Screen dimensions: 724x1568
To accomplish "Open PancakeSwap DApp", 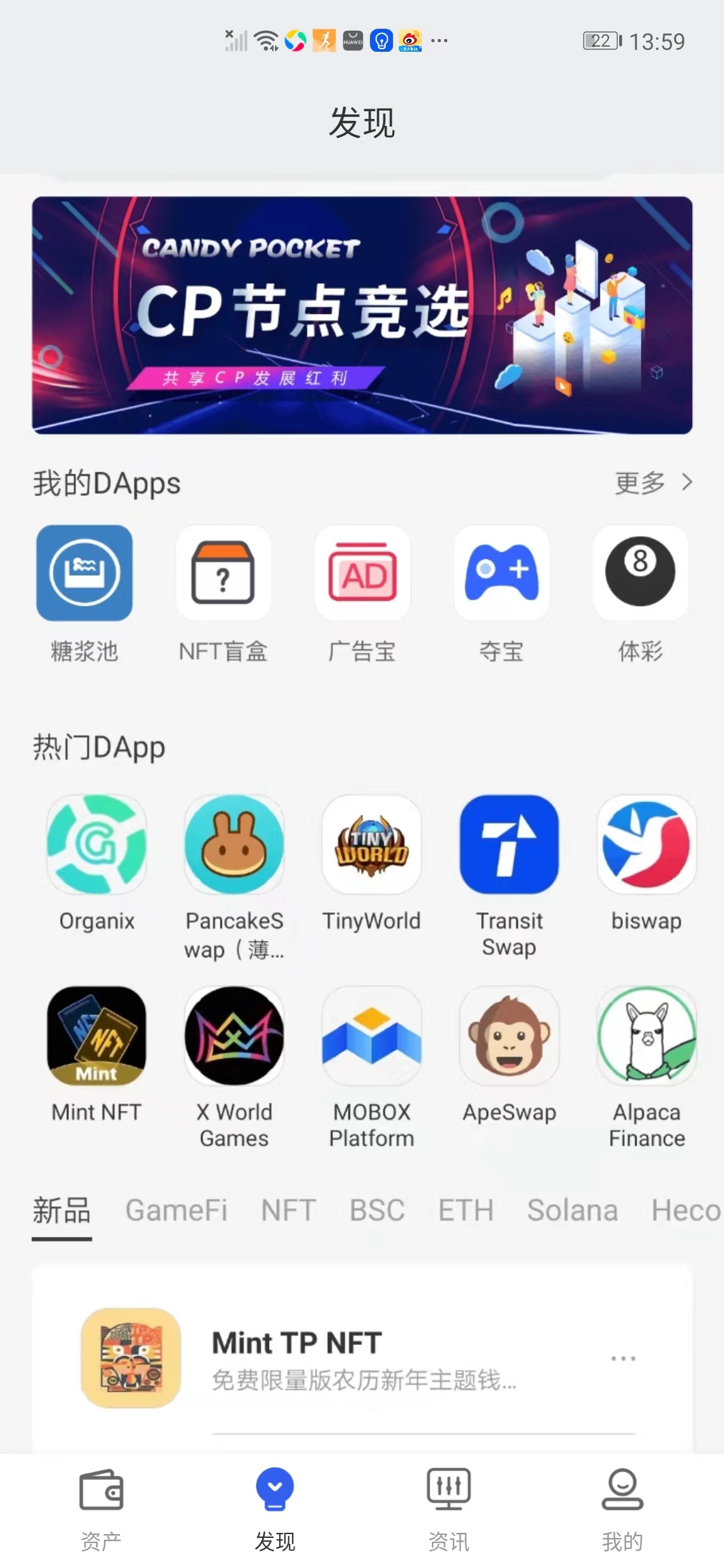I will click(x=234, y=845).
